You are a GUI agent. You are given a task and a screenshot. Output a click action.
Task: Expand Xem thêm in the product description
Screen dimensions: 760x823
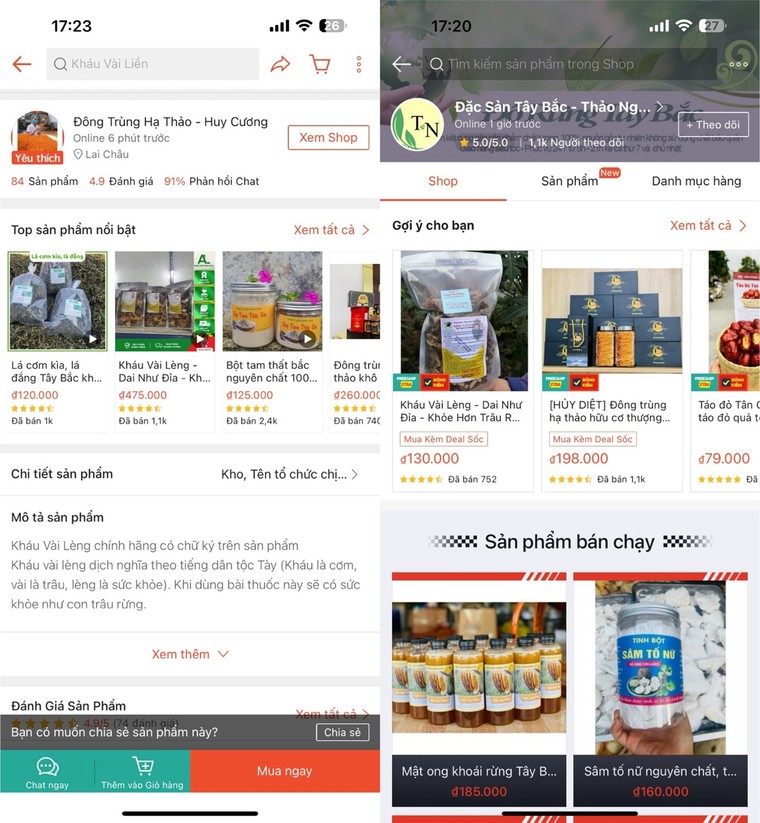point(190,654)
